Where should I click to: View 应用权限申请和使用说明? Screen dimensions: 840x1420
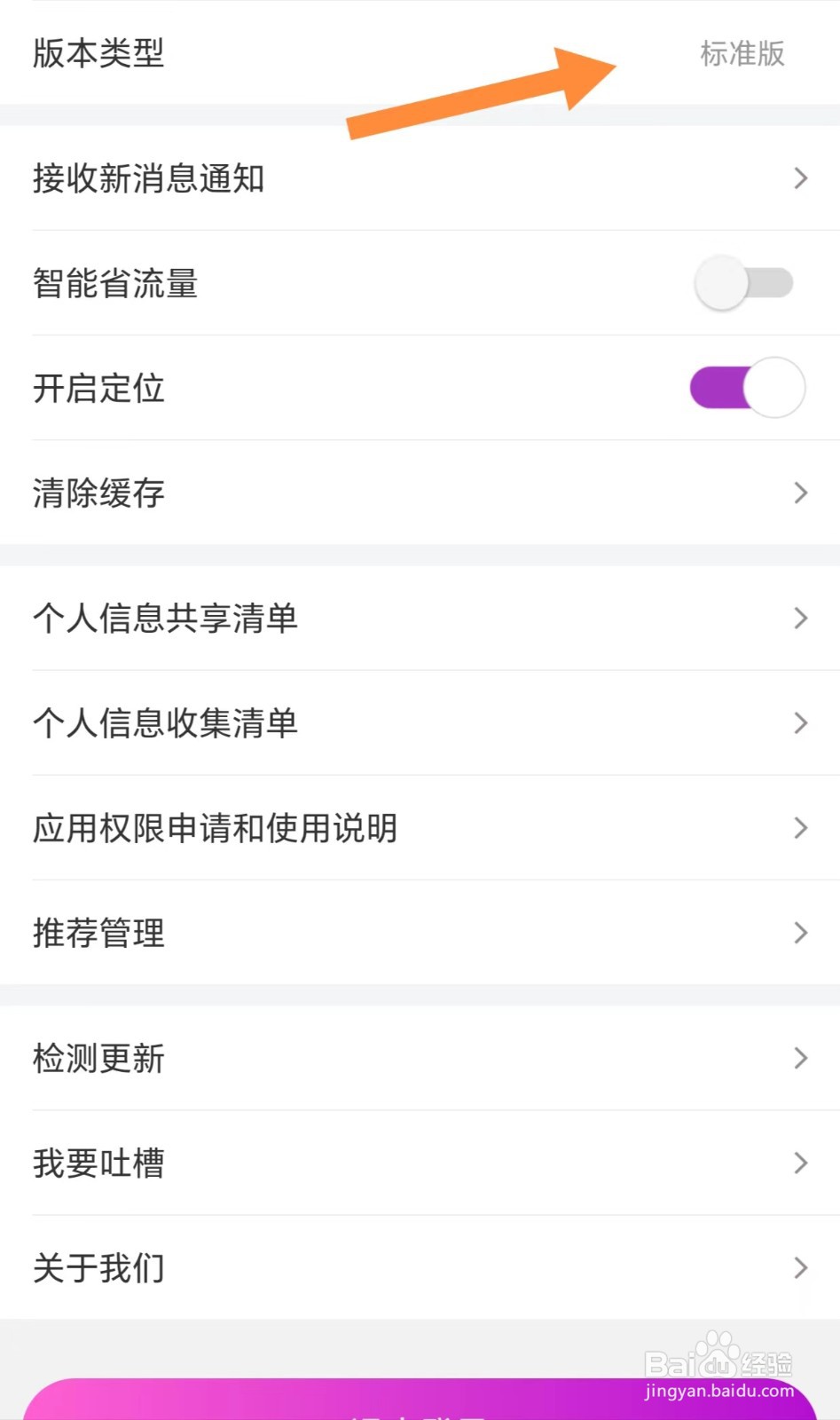coord(420,827)
